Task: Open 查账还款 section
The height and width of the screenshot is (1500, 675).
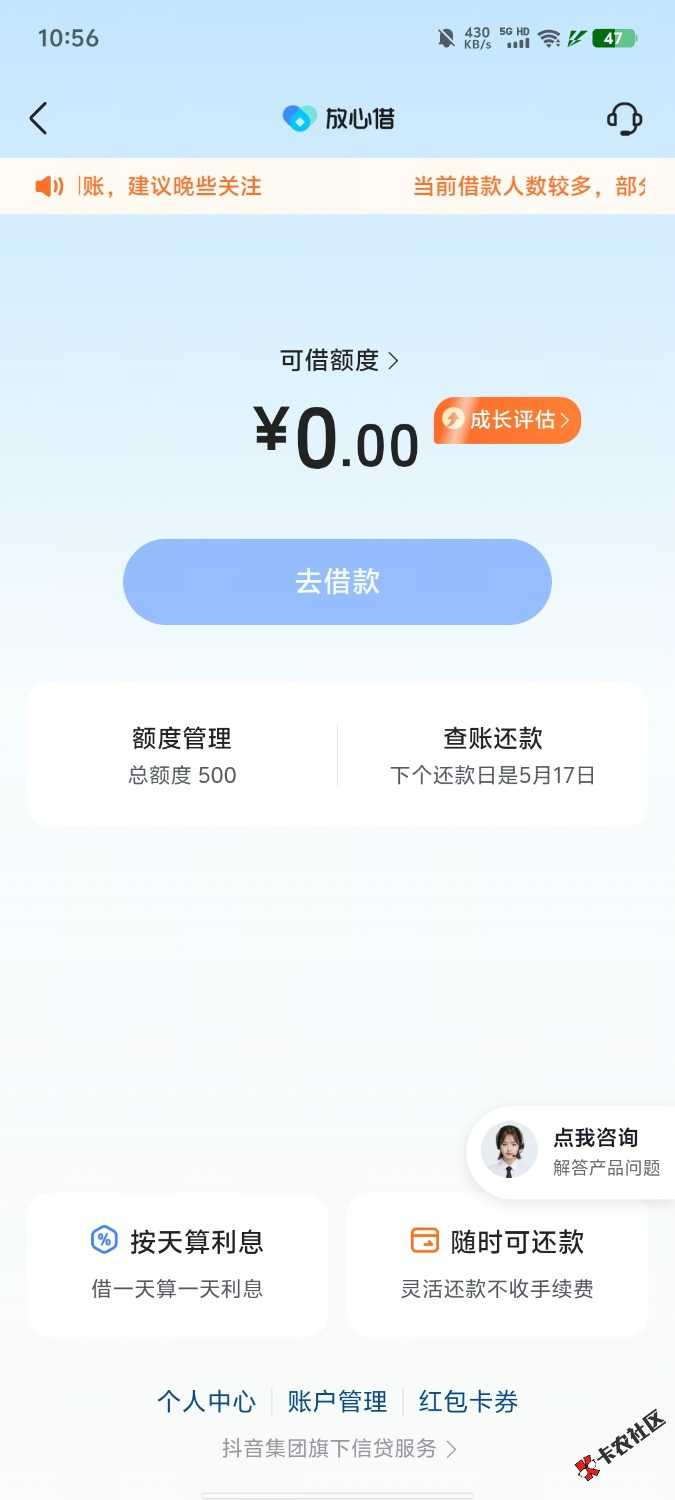Action: (492, 755)
